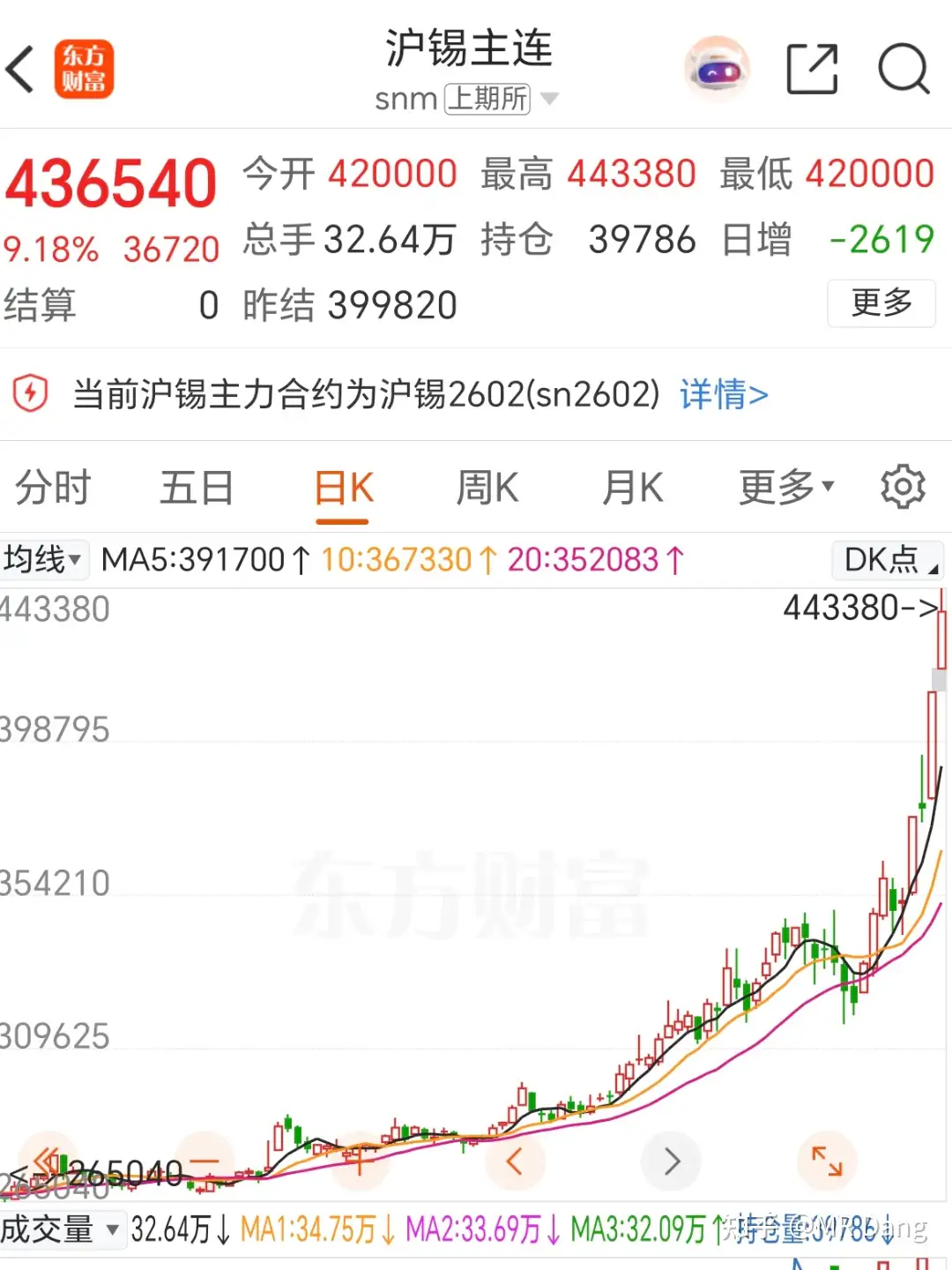This screenshot has height=1270, width=952.
Task: Click the right arrow to pan chart forward
Action: [672, 1162]
